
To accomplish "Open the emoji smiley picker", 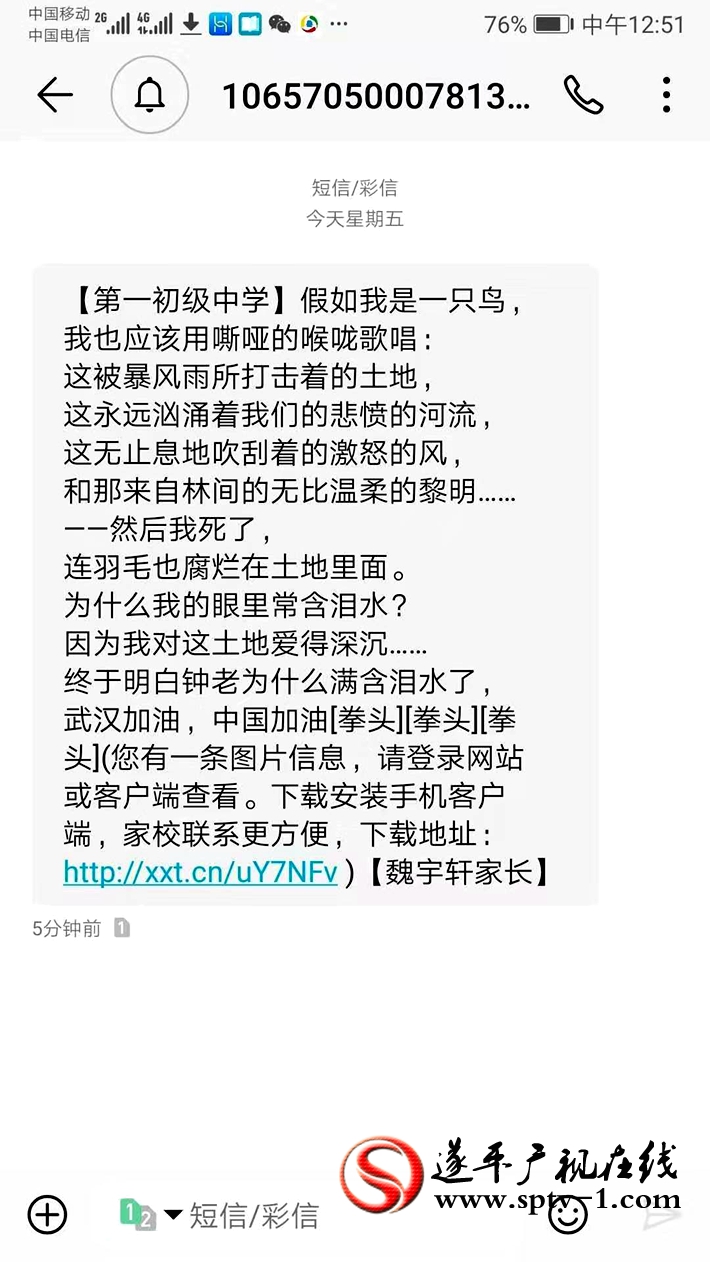I will 568,1215.
